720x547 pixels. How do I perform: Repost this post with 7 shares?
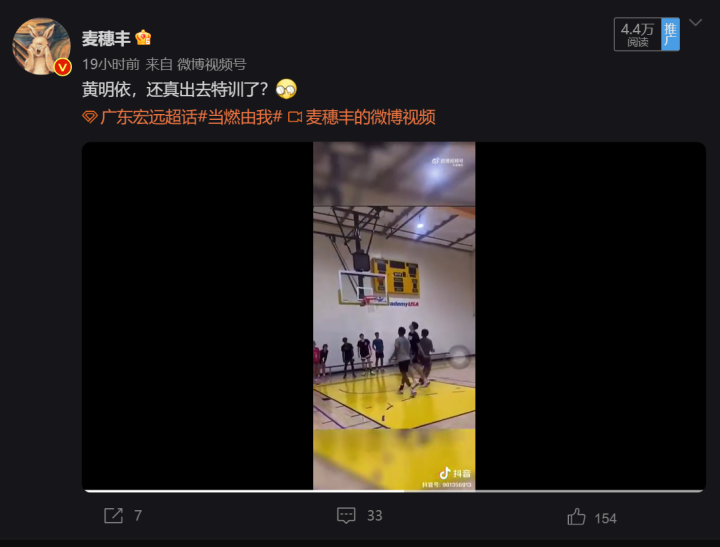click(122, 516)
